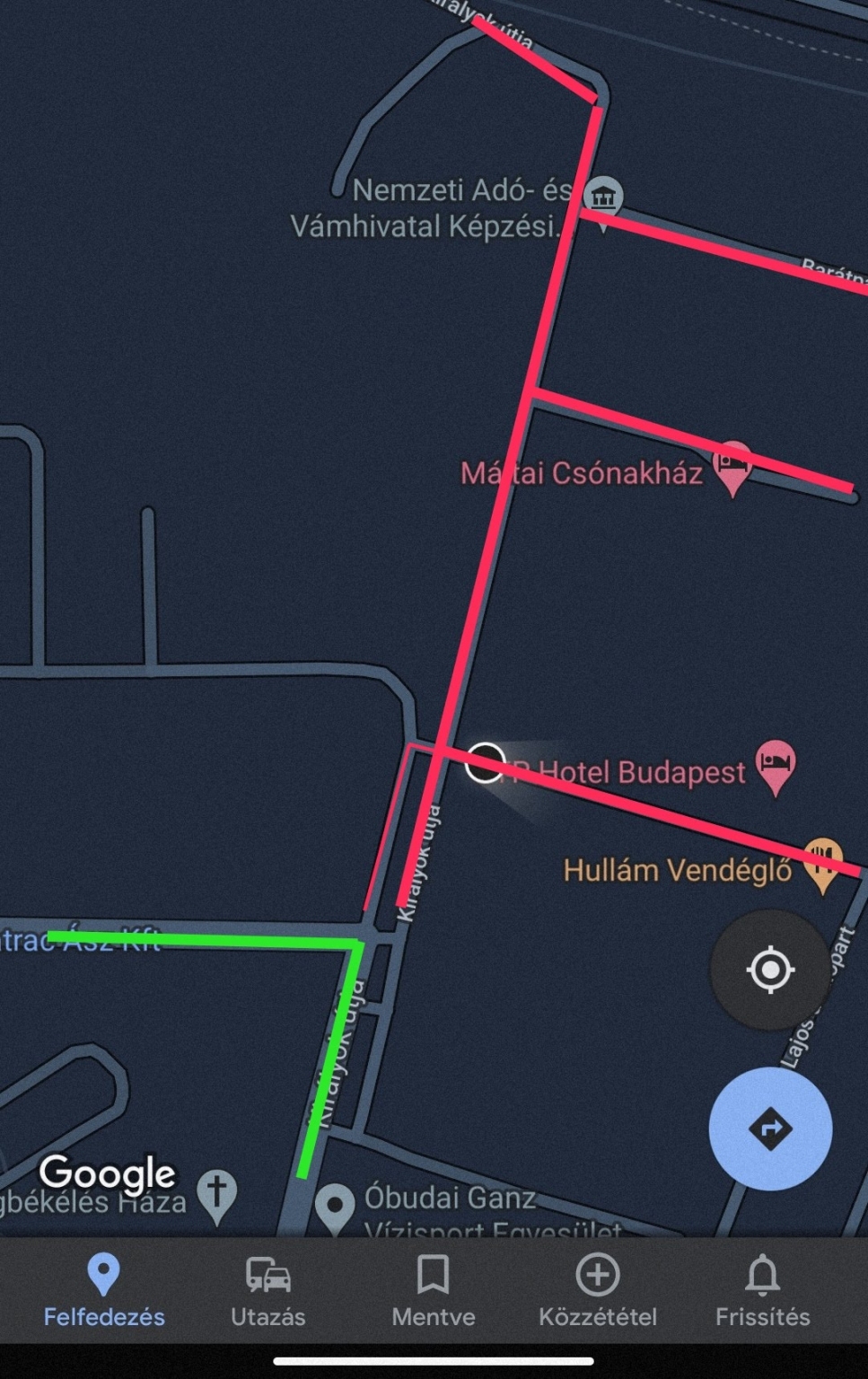The height and width of the screenshot is (1379, 868).
Task: Tap the Mátai Csónakház lodging pin
Action: click(x=732, y=466)
